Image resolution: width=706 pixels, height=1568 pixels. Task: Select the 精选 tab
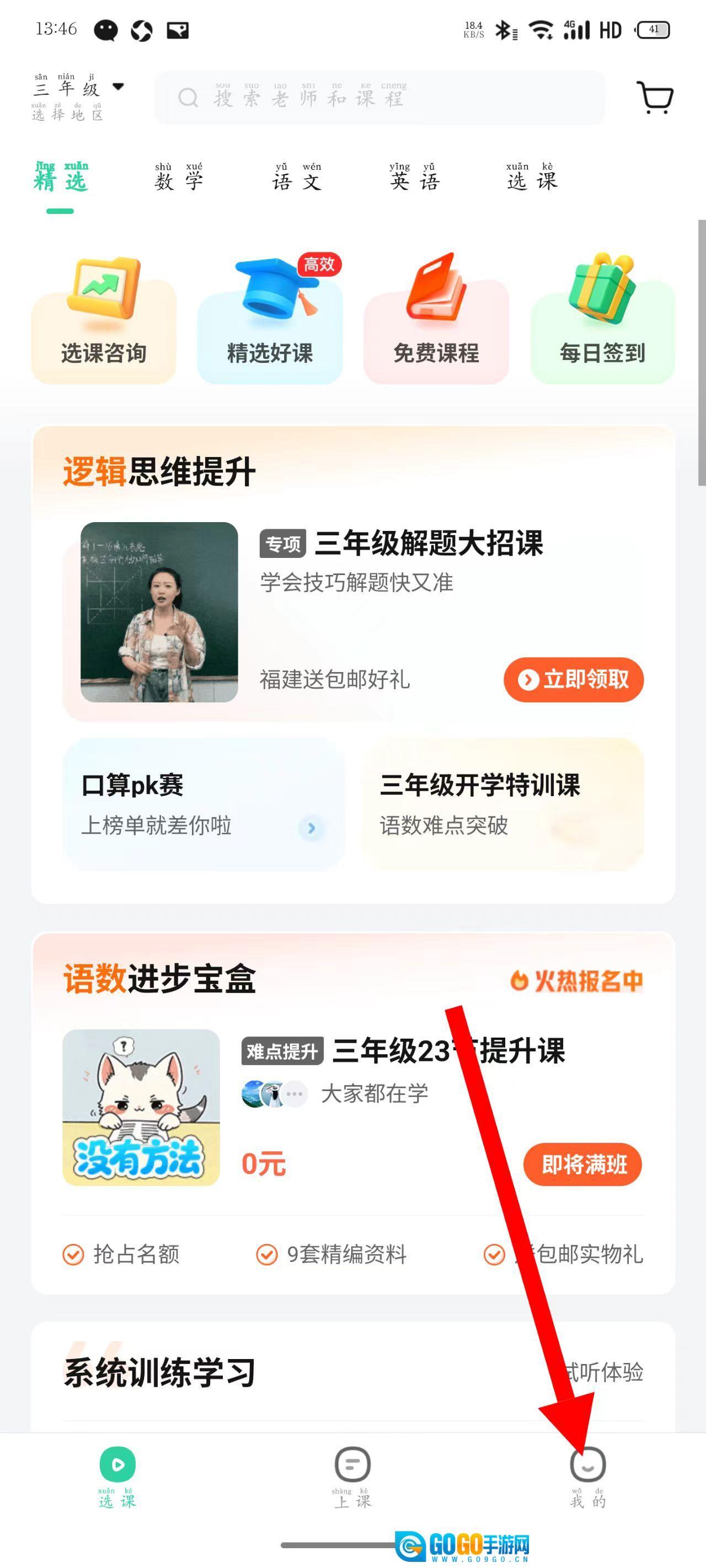pyautogui.click(x=60, y=178)
